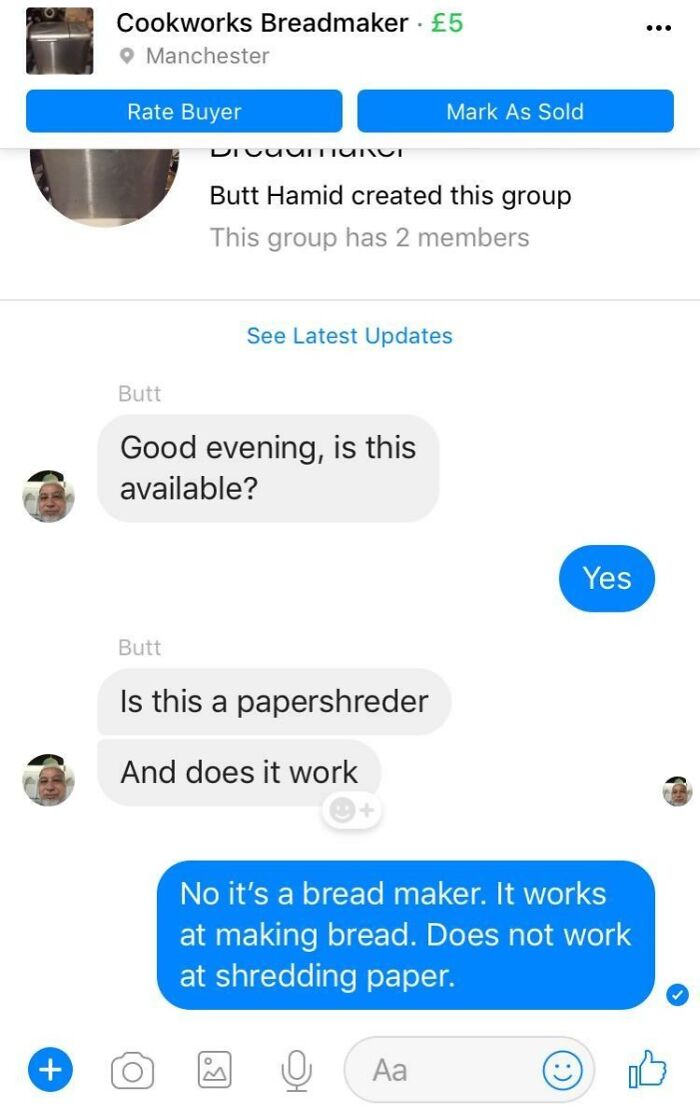Open Cookworks Breadmaker listing thumbnail

(59, 41)
